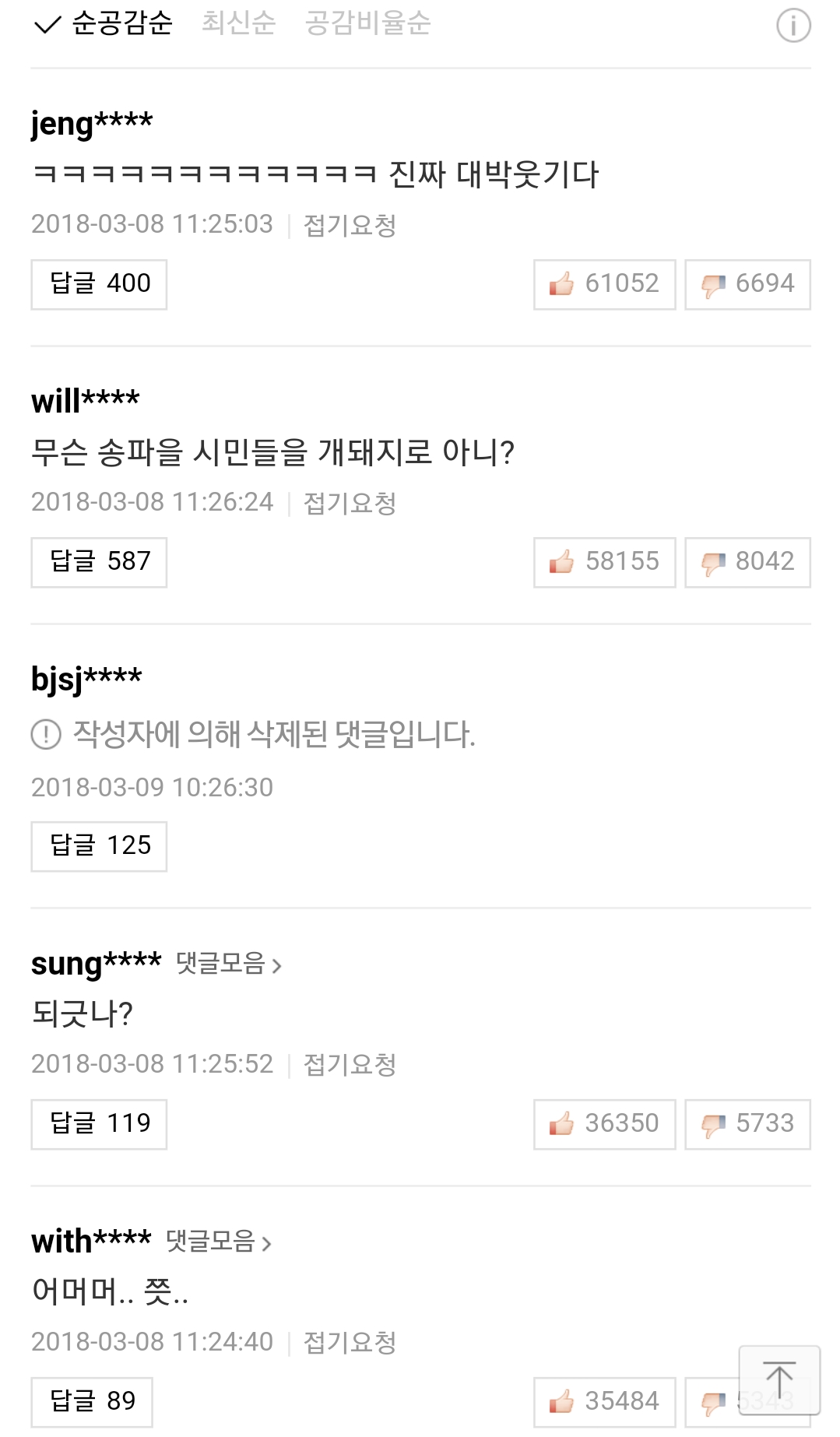Viewport: 840px width, 1437px height.
Task: Open 119 replies under sung**** comment
Action: click(99, 1124)
